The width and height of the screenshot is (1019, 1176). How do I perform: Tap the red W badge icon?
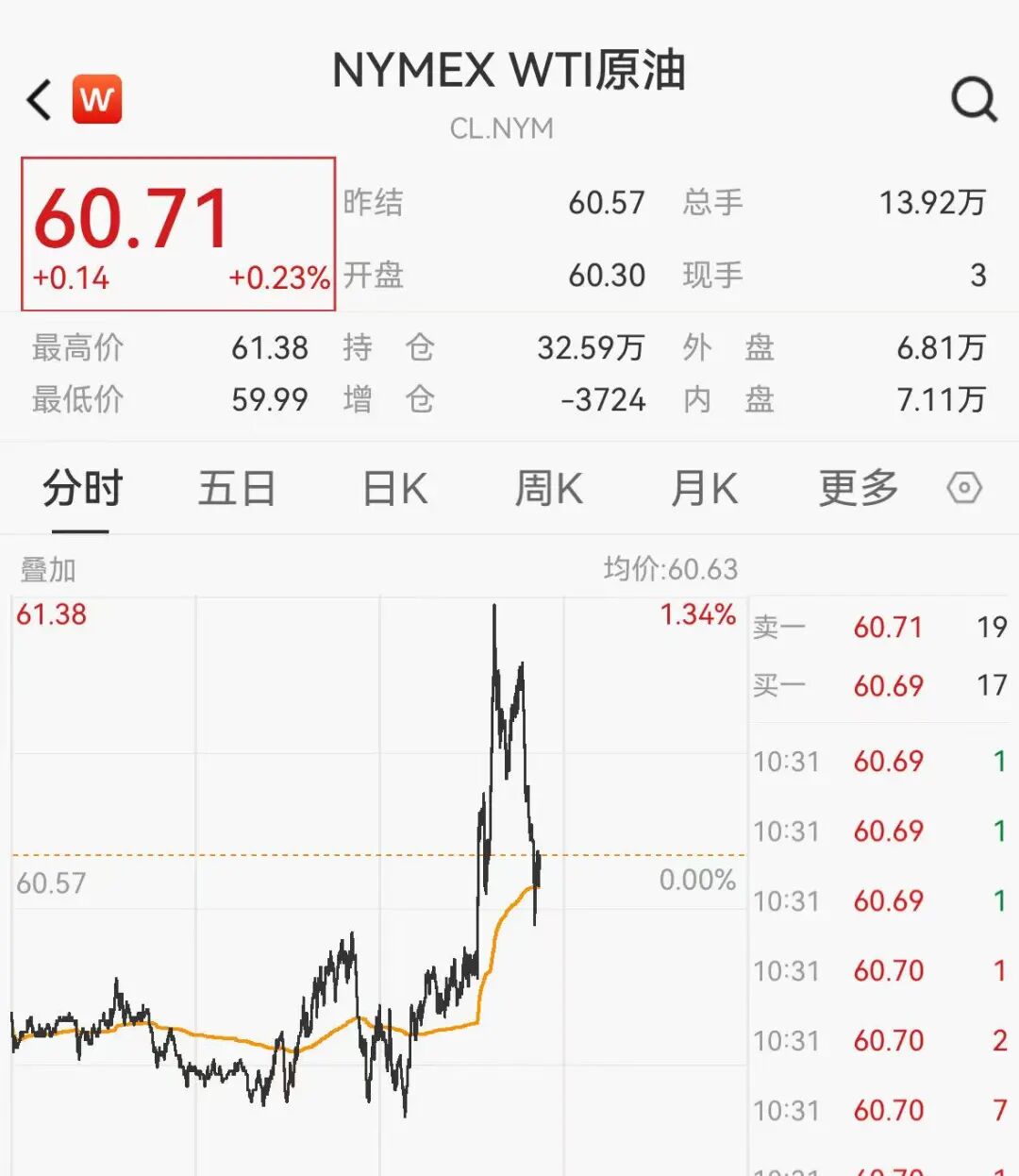98,99
